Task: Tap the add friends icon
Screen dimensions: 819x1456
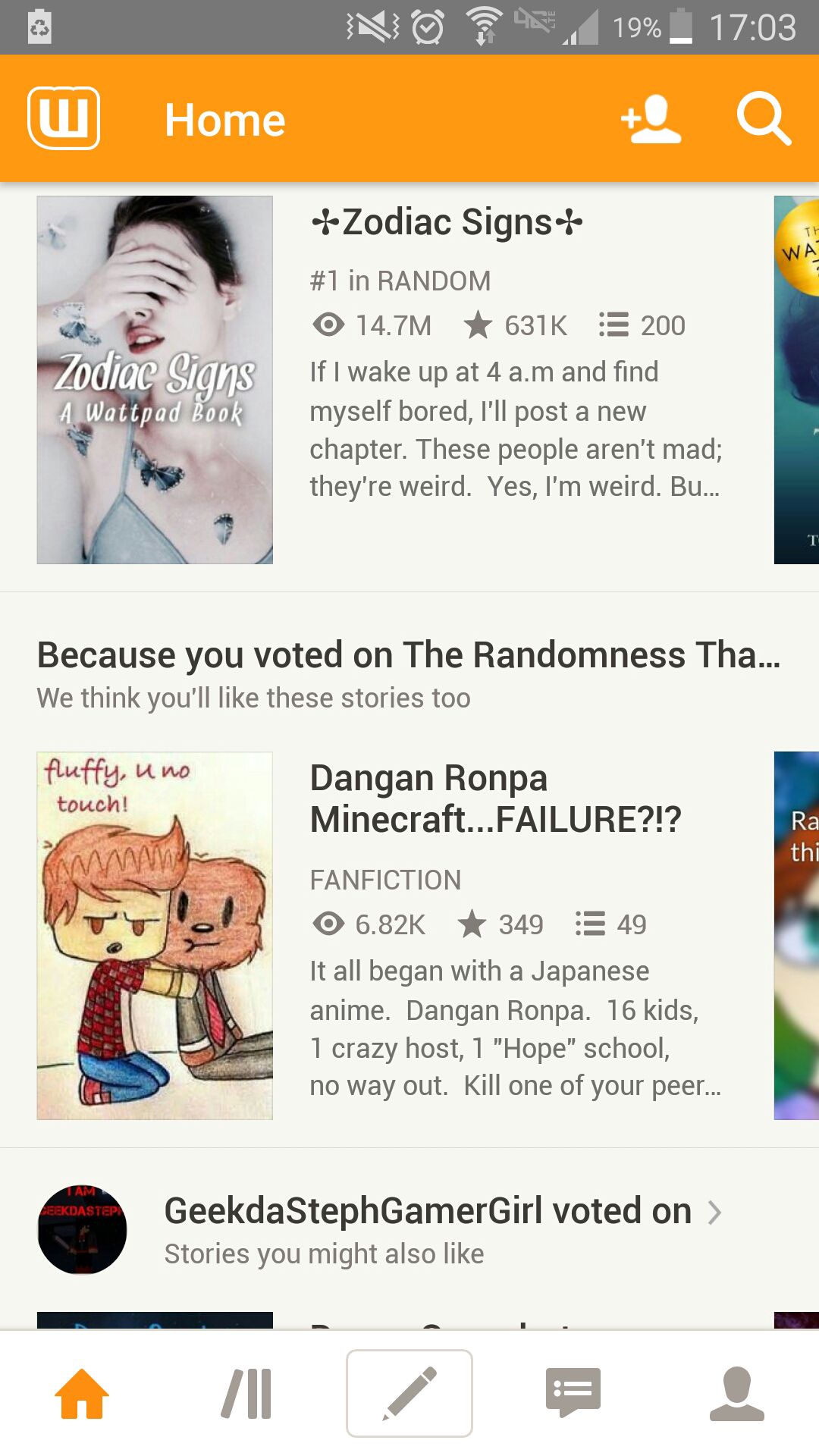Action: (x=651, y=119)
